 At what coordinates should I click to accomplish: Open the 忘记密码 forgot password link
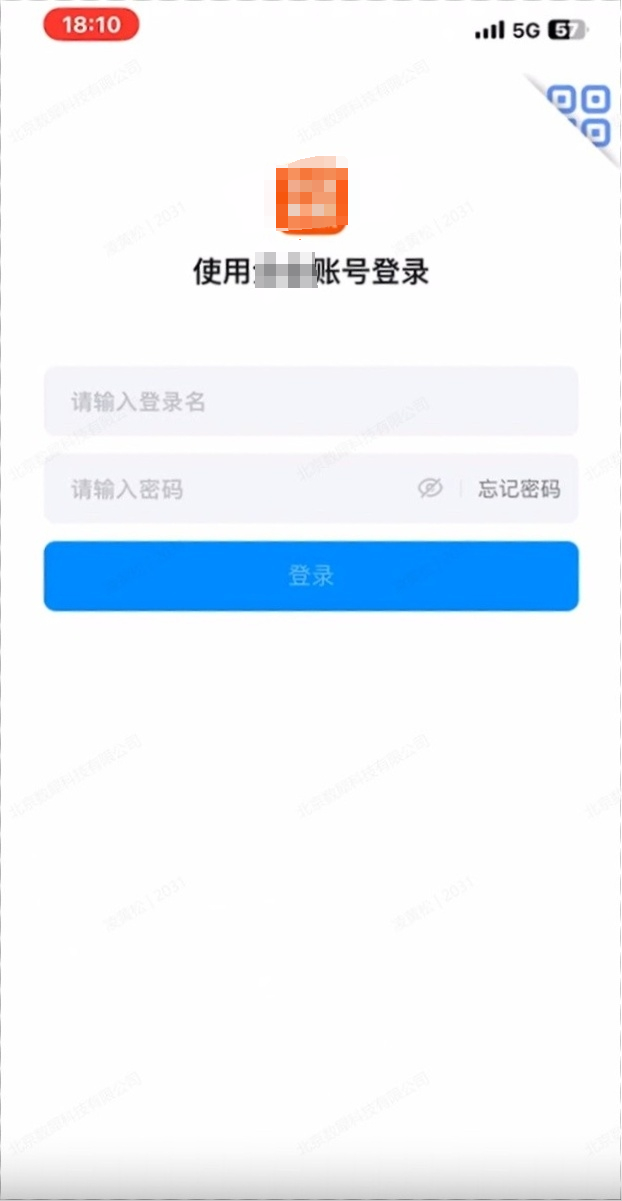pos(519,488)
